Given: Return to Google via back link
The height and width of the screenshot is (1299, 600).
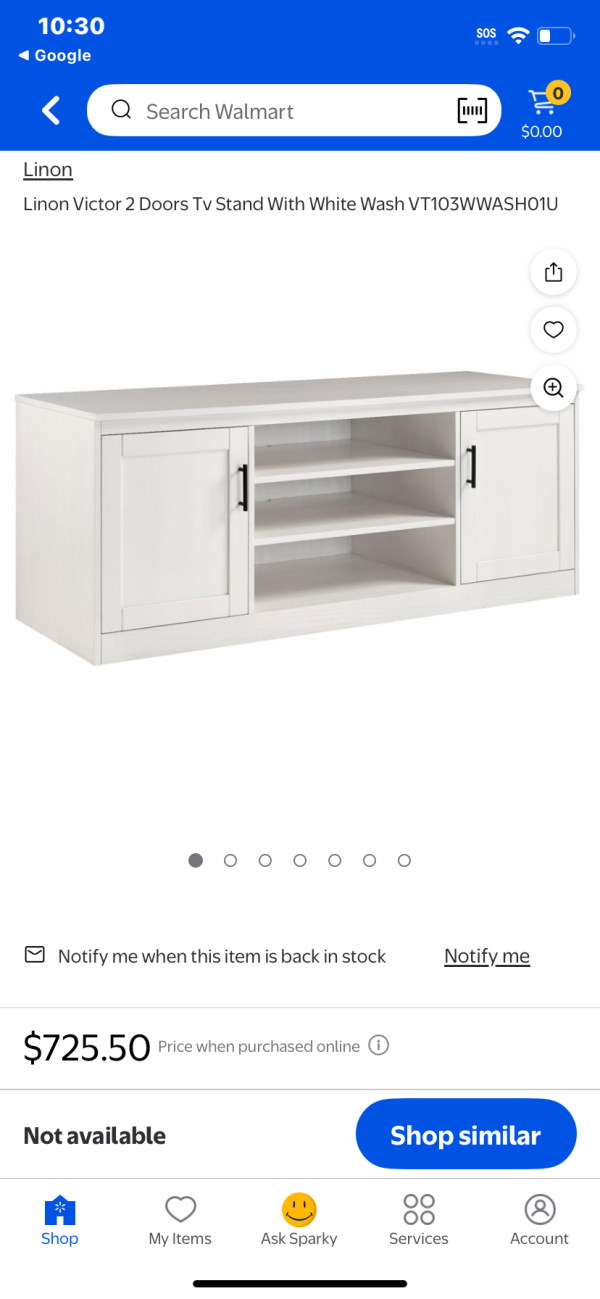Looking at the screenshot, I should pyautogui.click(x=55, y=56).
